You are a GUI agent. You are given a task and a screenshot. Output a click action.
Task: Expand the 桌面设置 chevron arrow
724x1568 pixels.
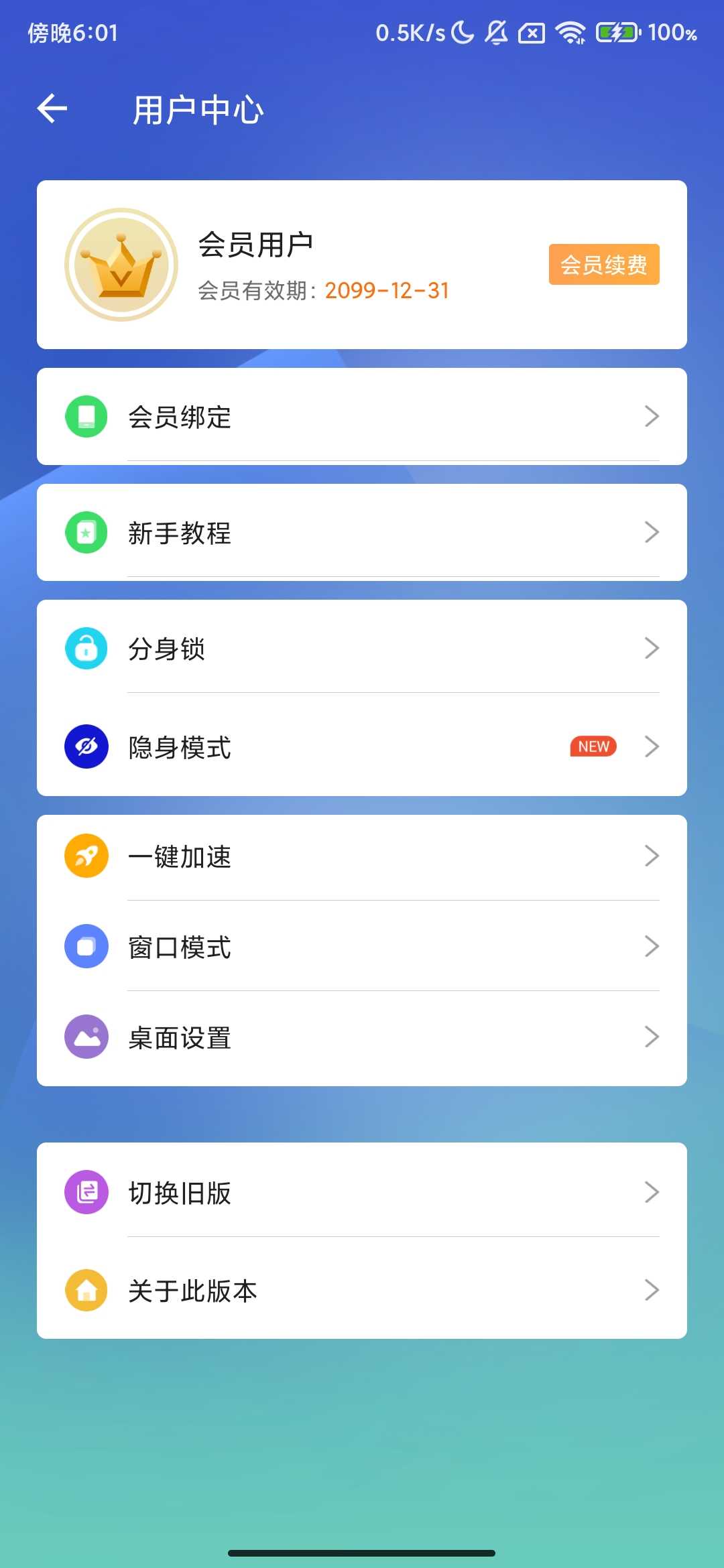tap(651, 1037)
